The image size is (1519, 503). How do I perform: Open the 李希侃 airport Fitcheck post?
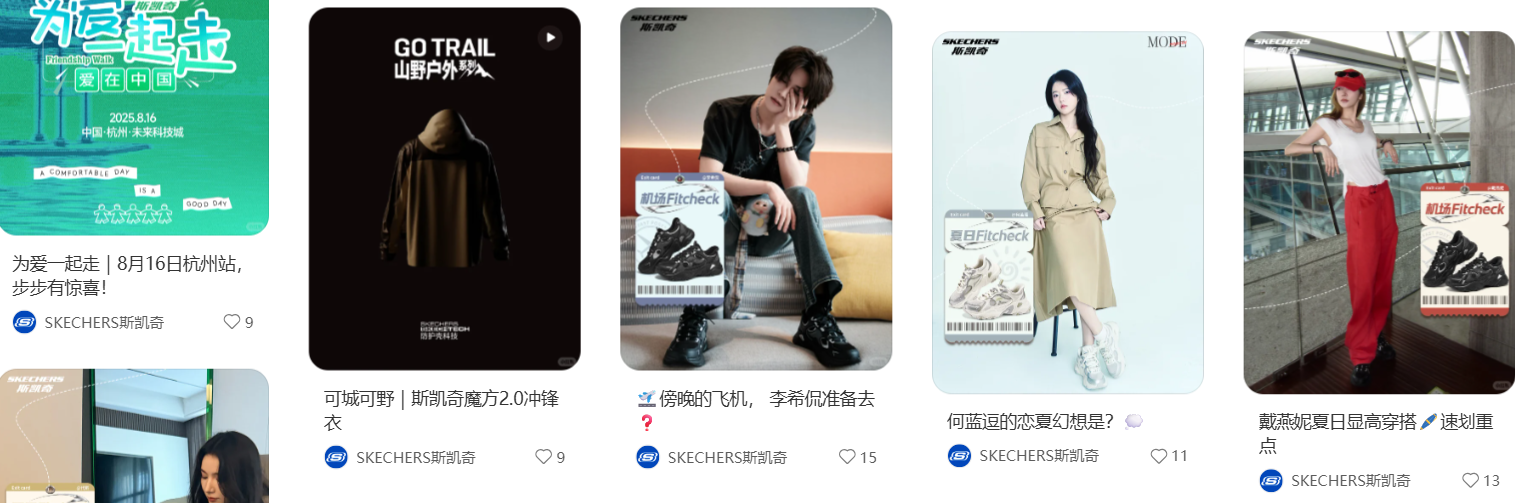(x=755, y=190)
